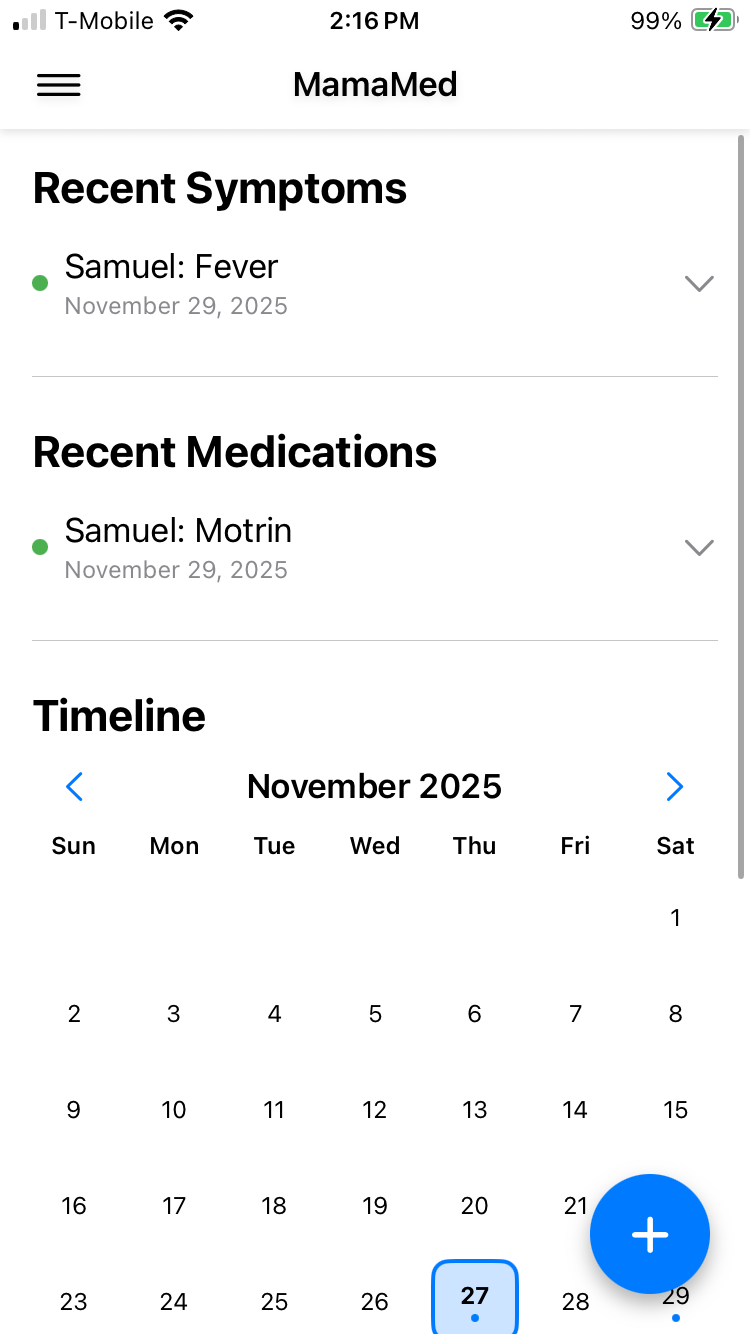Click the green dot beside Samuel: Motrin

pos(40,547)
